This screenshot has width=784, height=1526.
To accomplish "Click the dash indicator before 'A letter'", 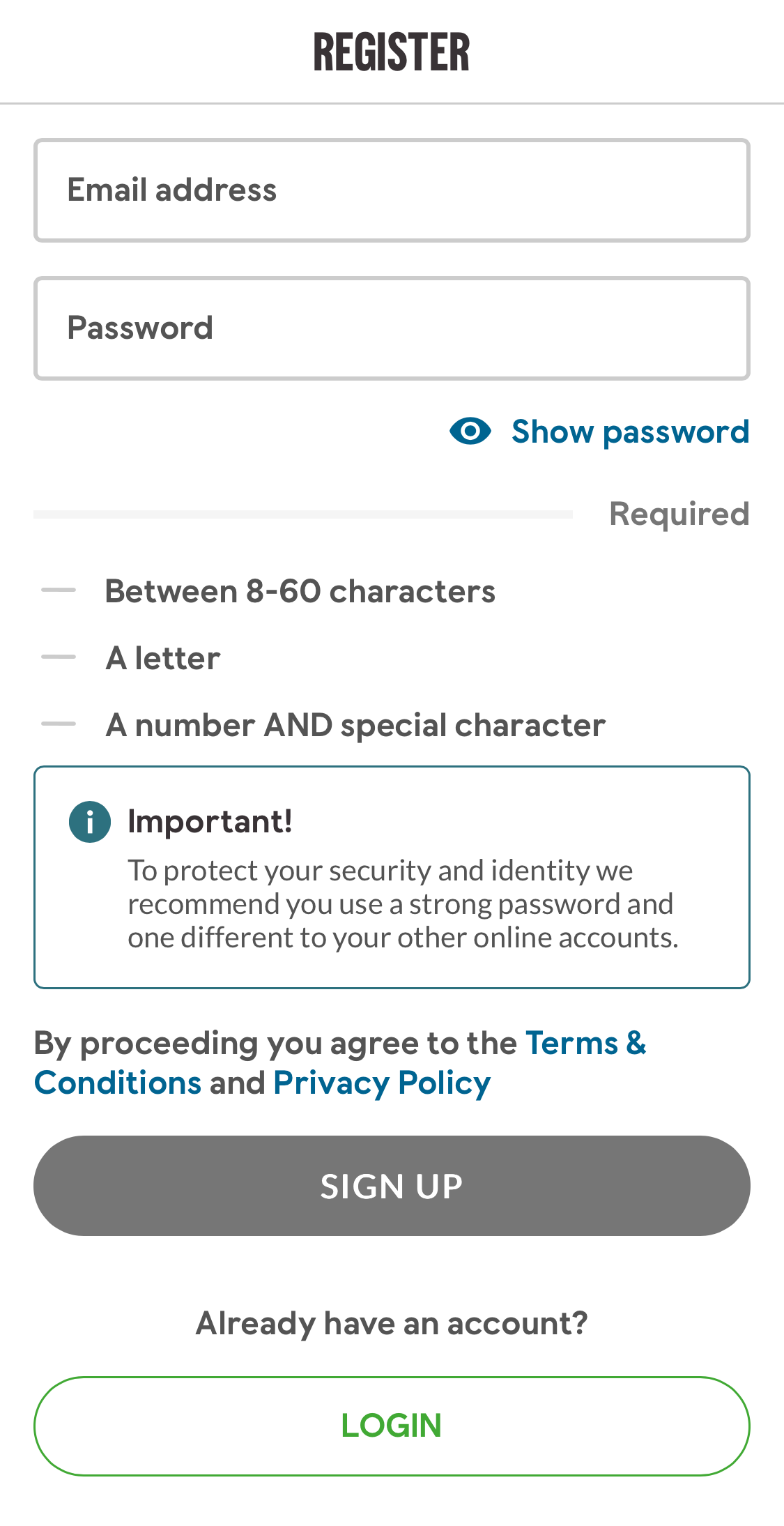I will click(59, 657).
